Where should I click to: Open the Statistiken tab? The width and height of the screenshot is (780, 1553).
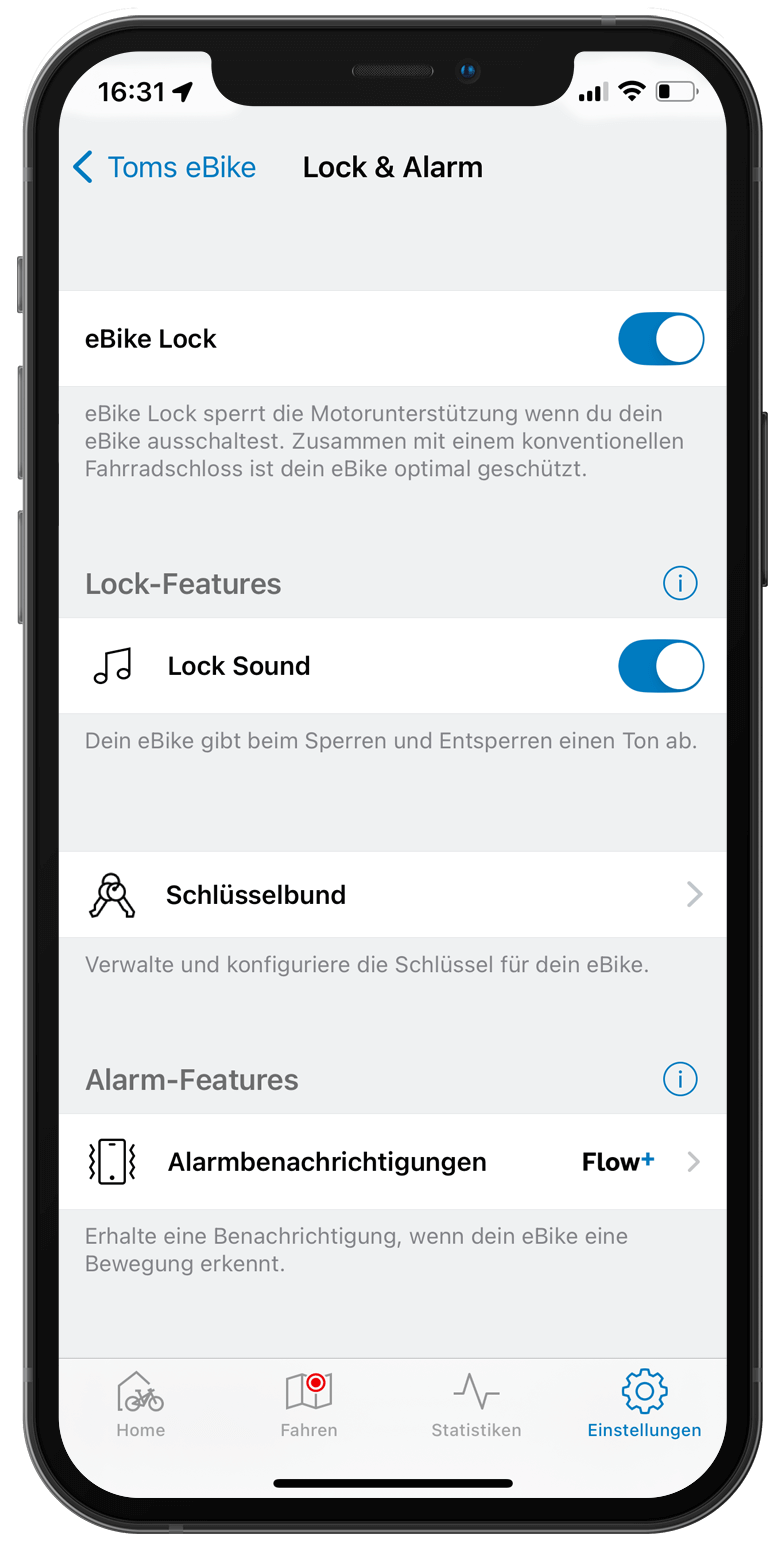pyautogui.click(x=476, y=1404)
